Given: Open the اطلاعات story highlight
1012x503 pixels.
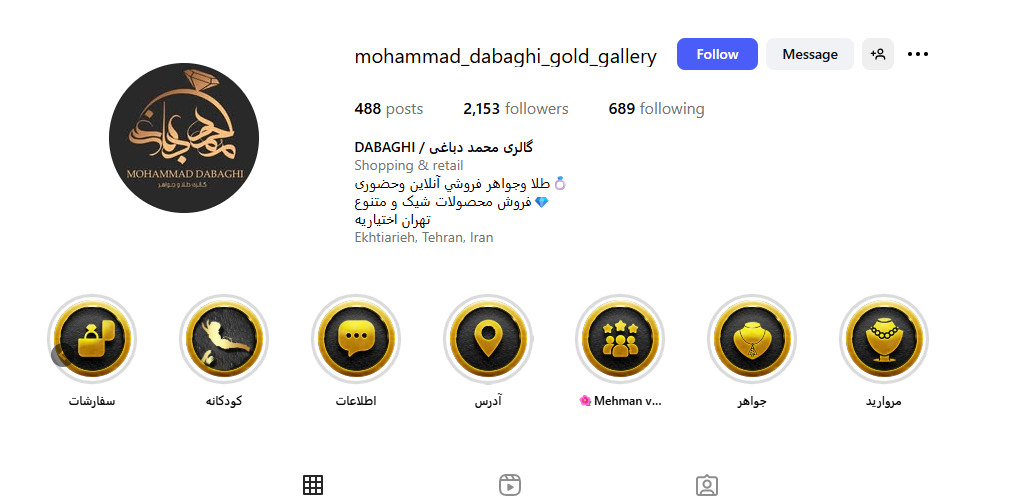Looking at the screenshot, I should click(356, 339).
